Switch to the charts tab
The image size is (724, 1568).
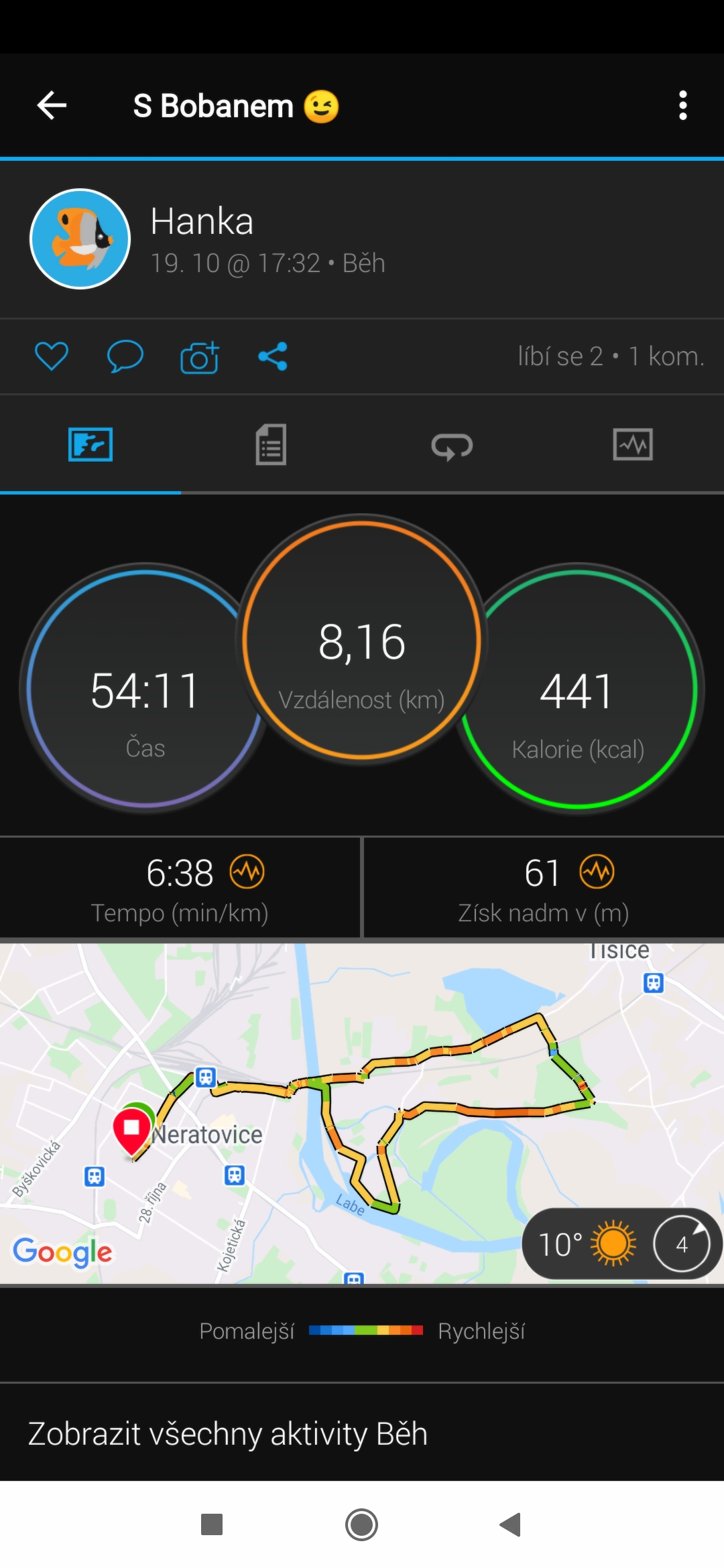point(633,444)
